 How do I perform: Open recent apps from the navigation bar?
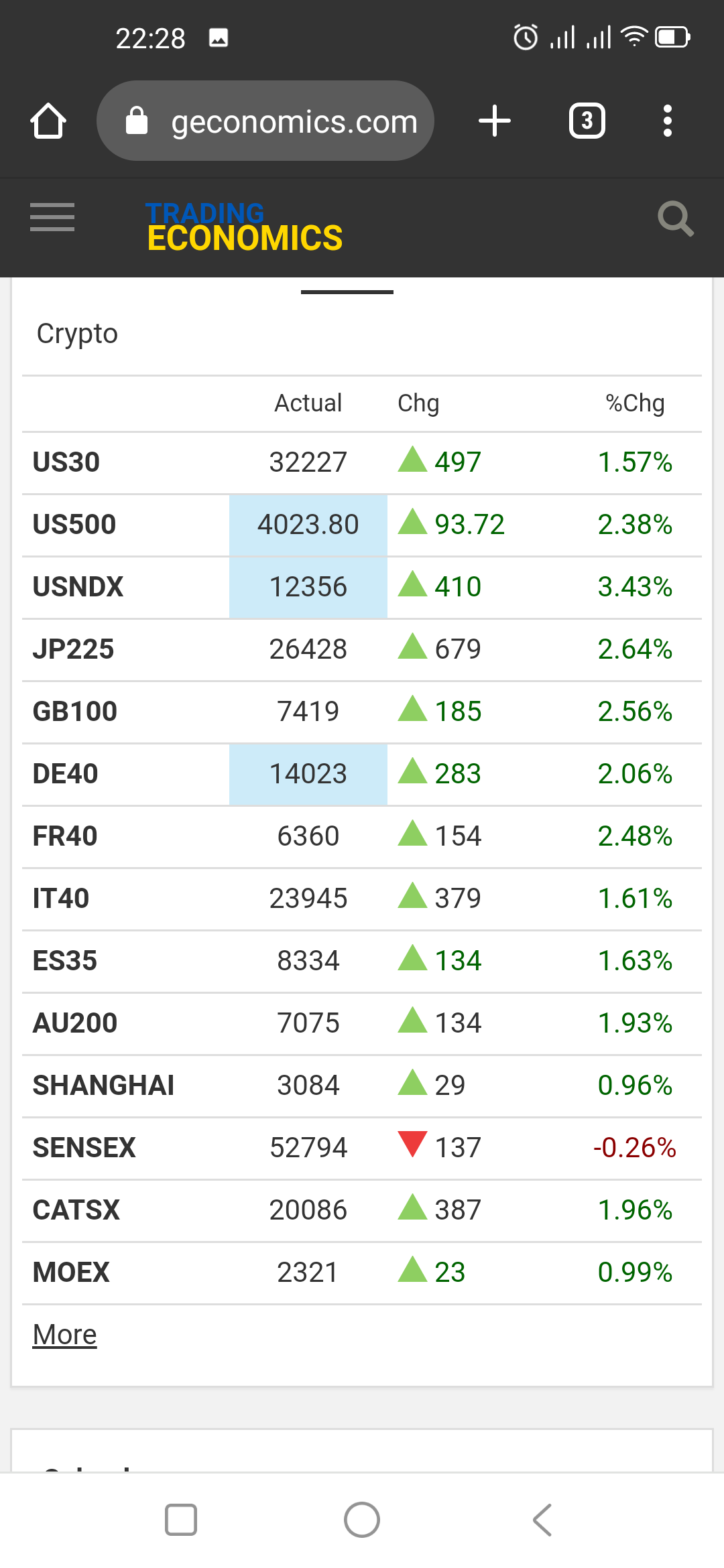(181, 1520)
